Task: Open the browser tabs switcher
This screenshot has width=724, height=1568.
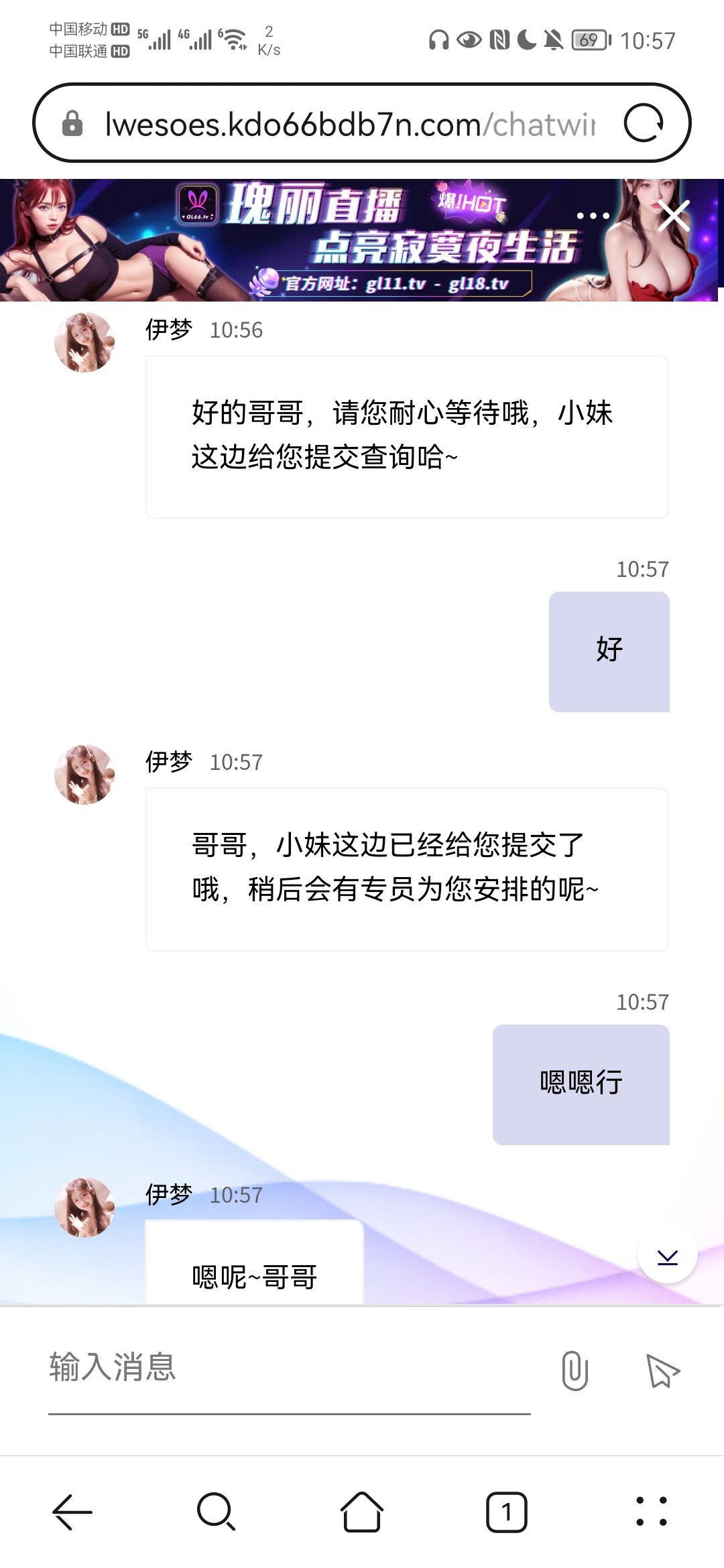Action: pos(507,1512)
